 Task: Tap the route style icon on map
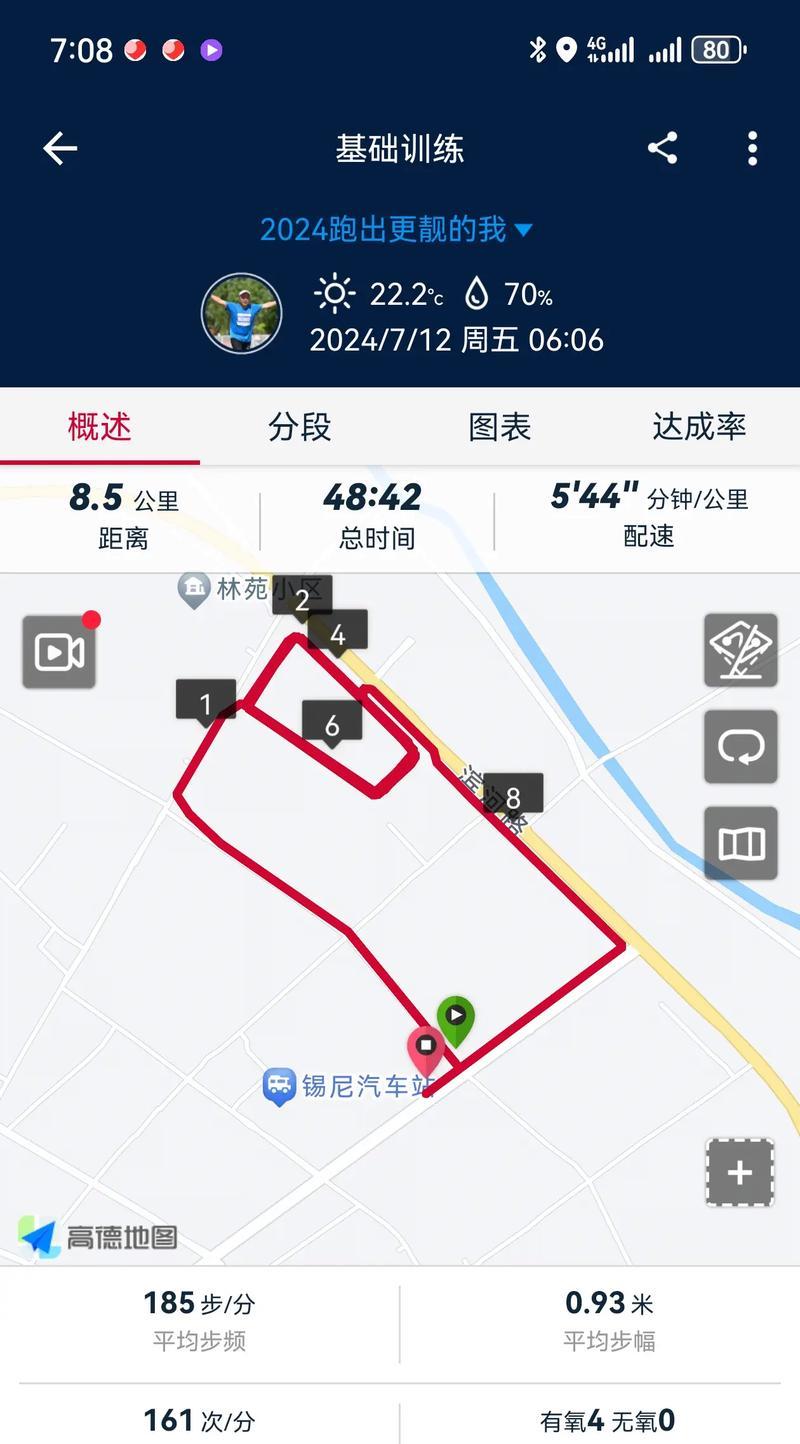(x=740, y=650)
